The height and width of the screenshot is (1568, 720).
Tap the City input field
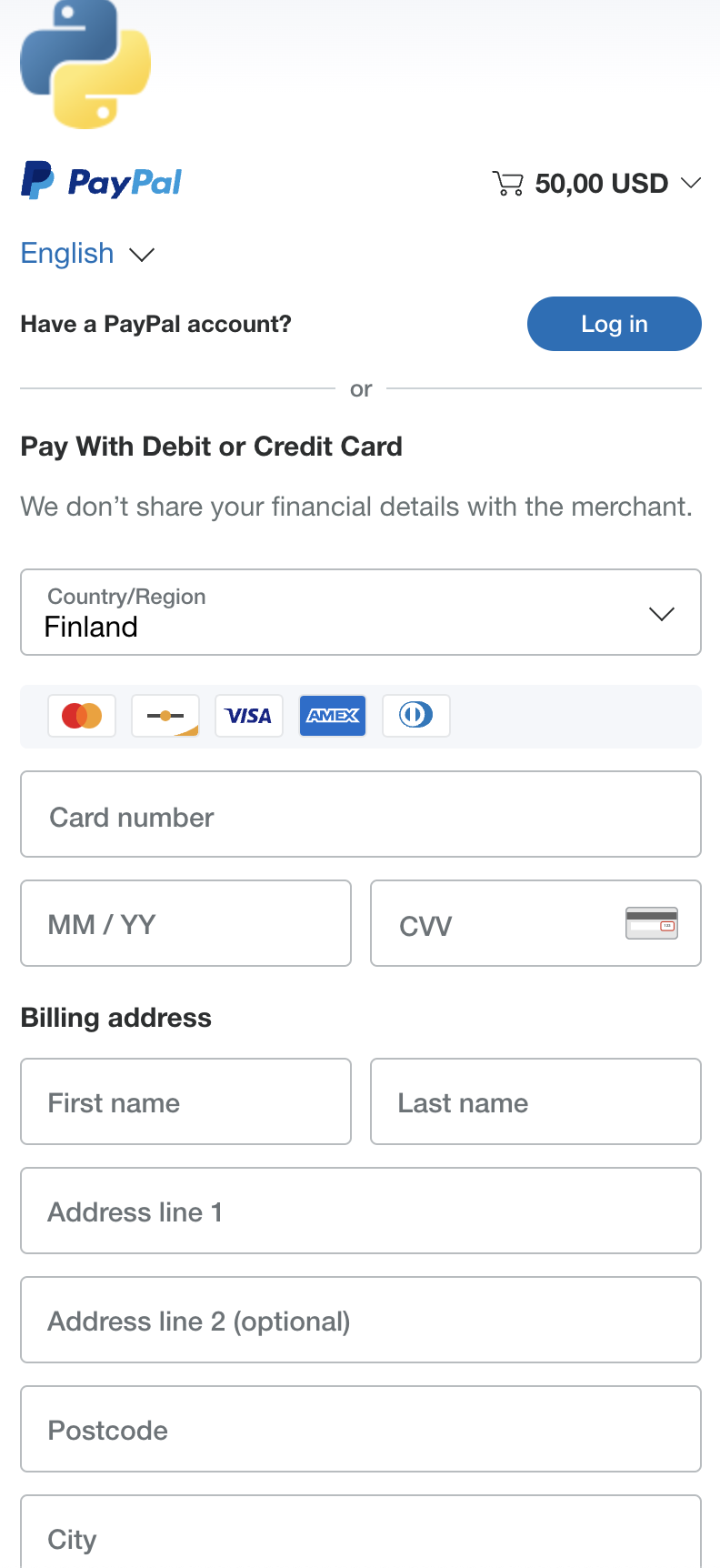coord(360,1535)
